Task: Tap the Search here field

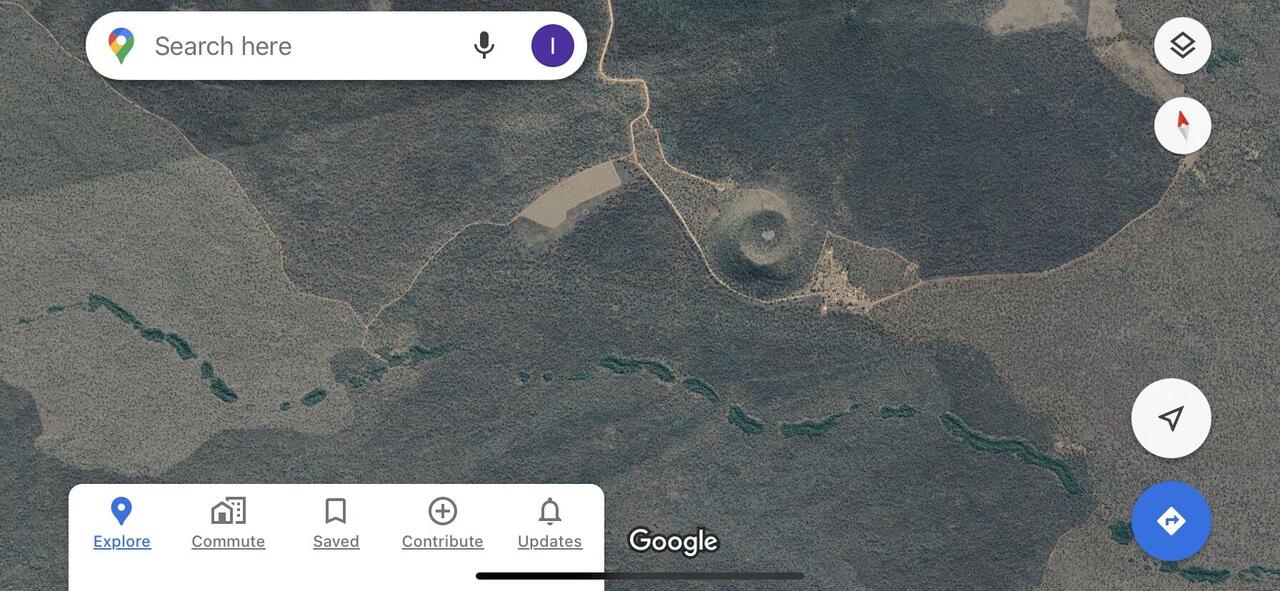Action: coord(300,46)
